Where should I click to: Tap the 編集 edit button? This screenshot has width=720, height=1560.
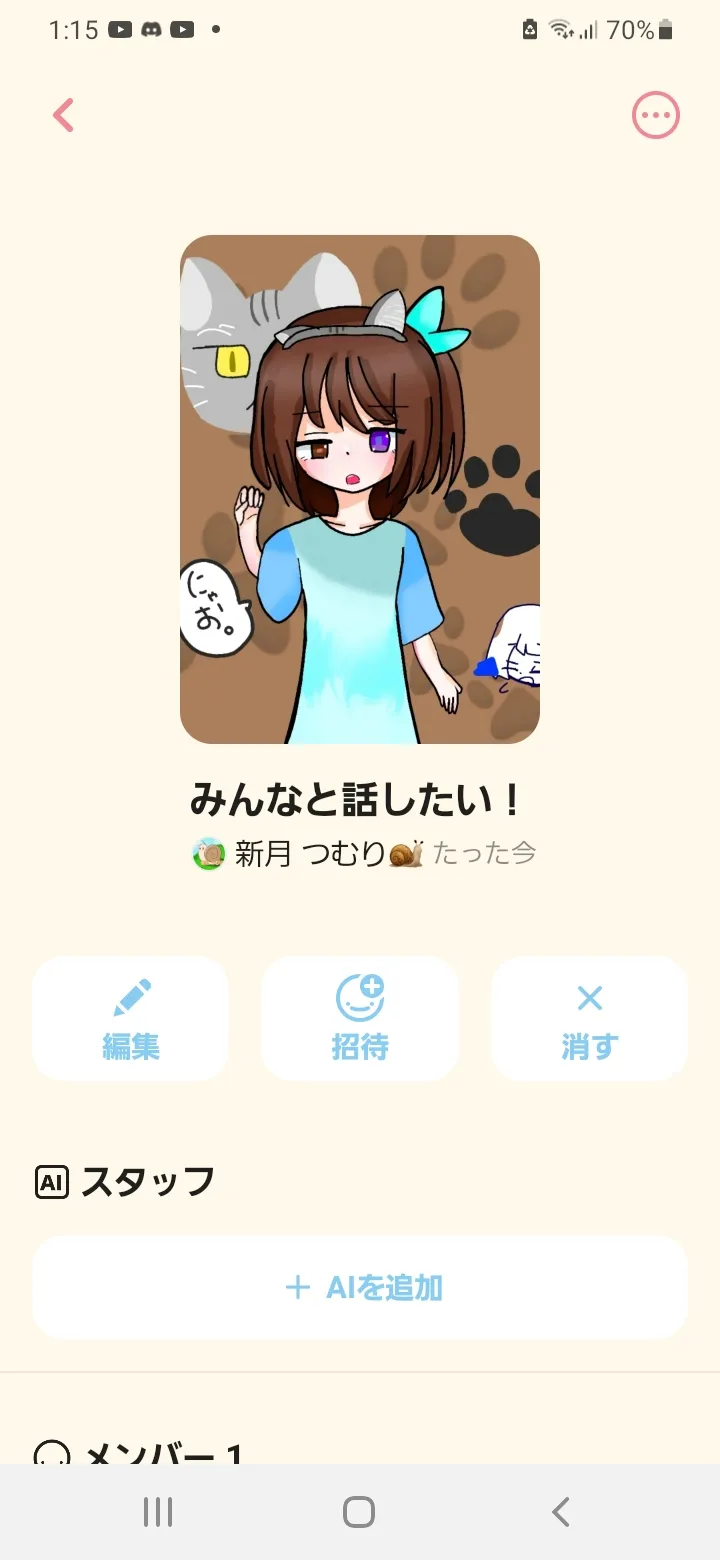[130, 1018]
